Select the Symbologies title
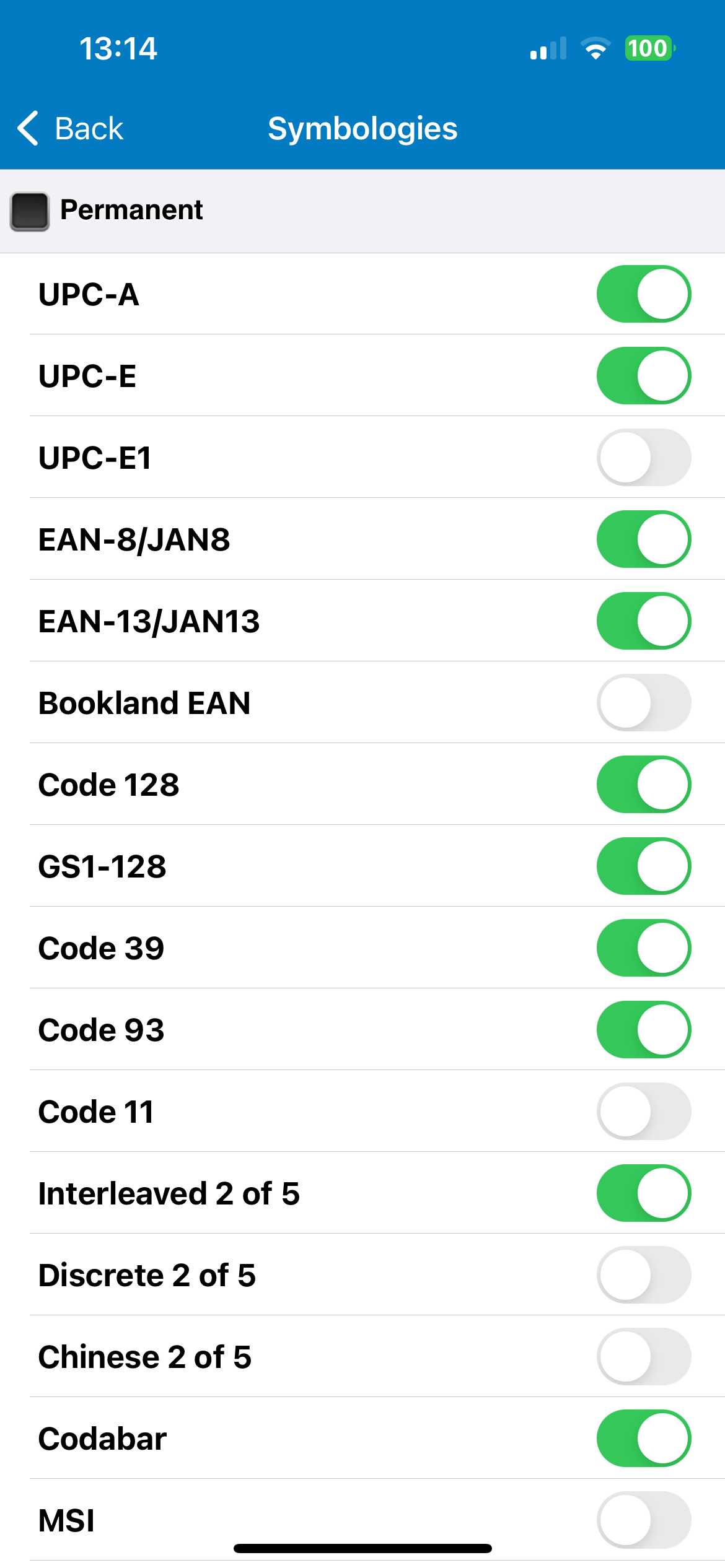The width and height of the screenshot is (725, 1568). [x=362, y=128]
